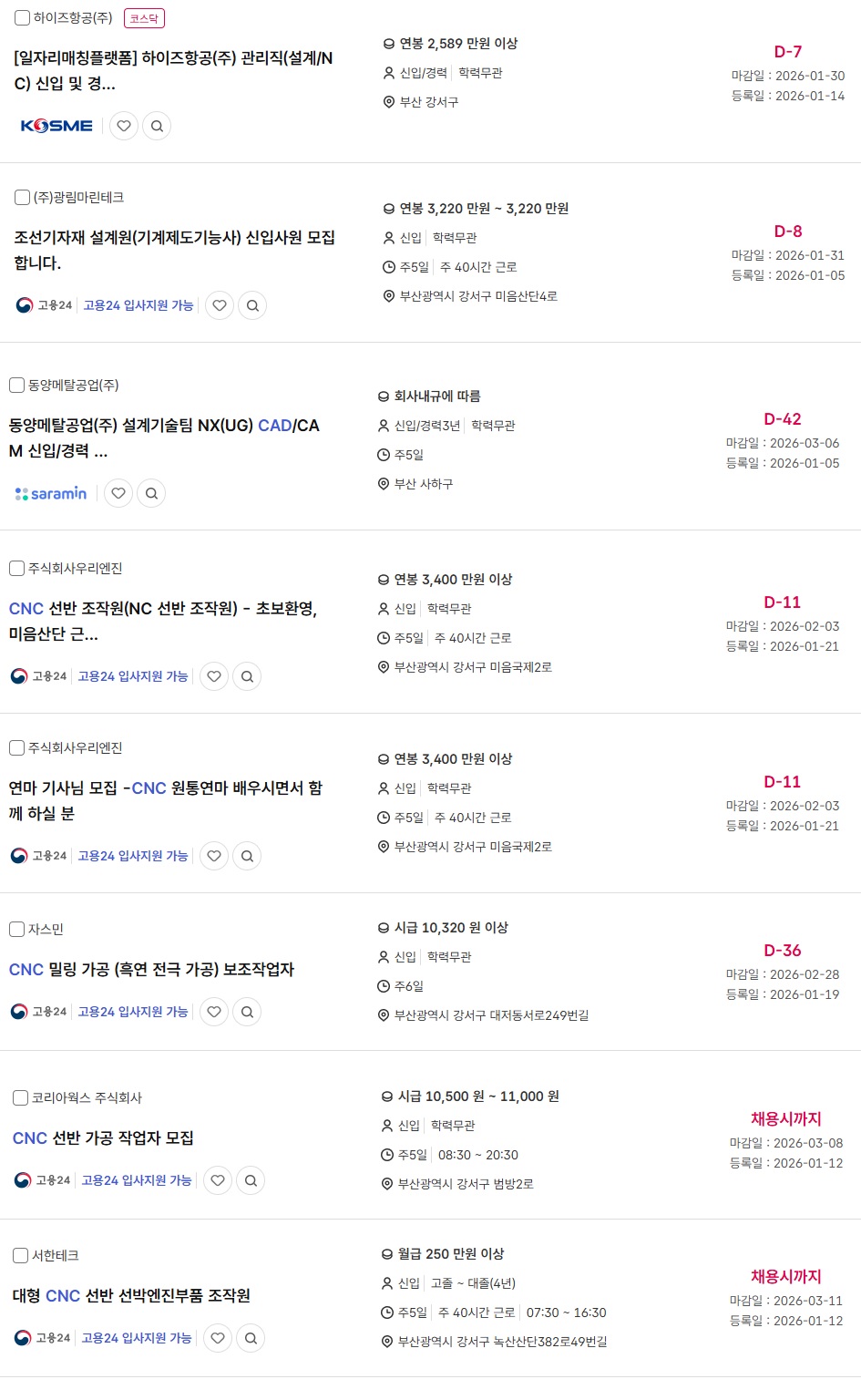Preview the 연마 기사님 모집 posting
The height and width of the screenshot is (1400, 861).
click(247, 856)
